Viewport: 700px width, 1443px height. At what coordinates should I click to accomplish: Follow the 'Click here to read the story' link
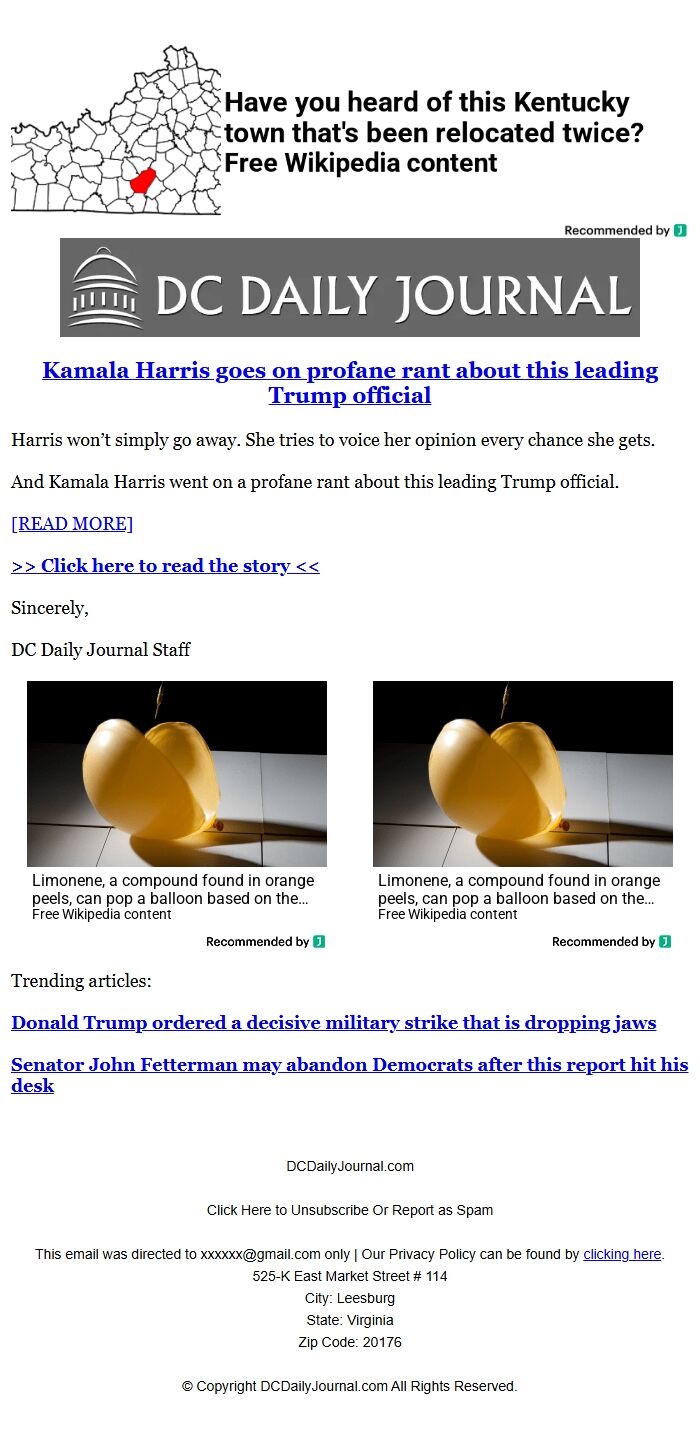pyautogui.click(x=165, y=566)
